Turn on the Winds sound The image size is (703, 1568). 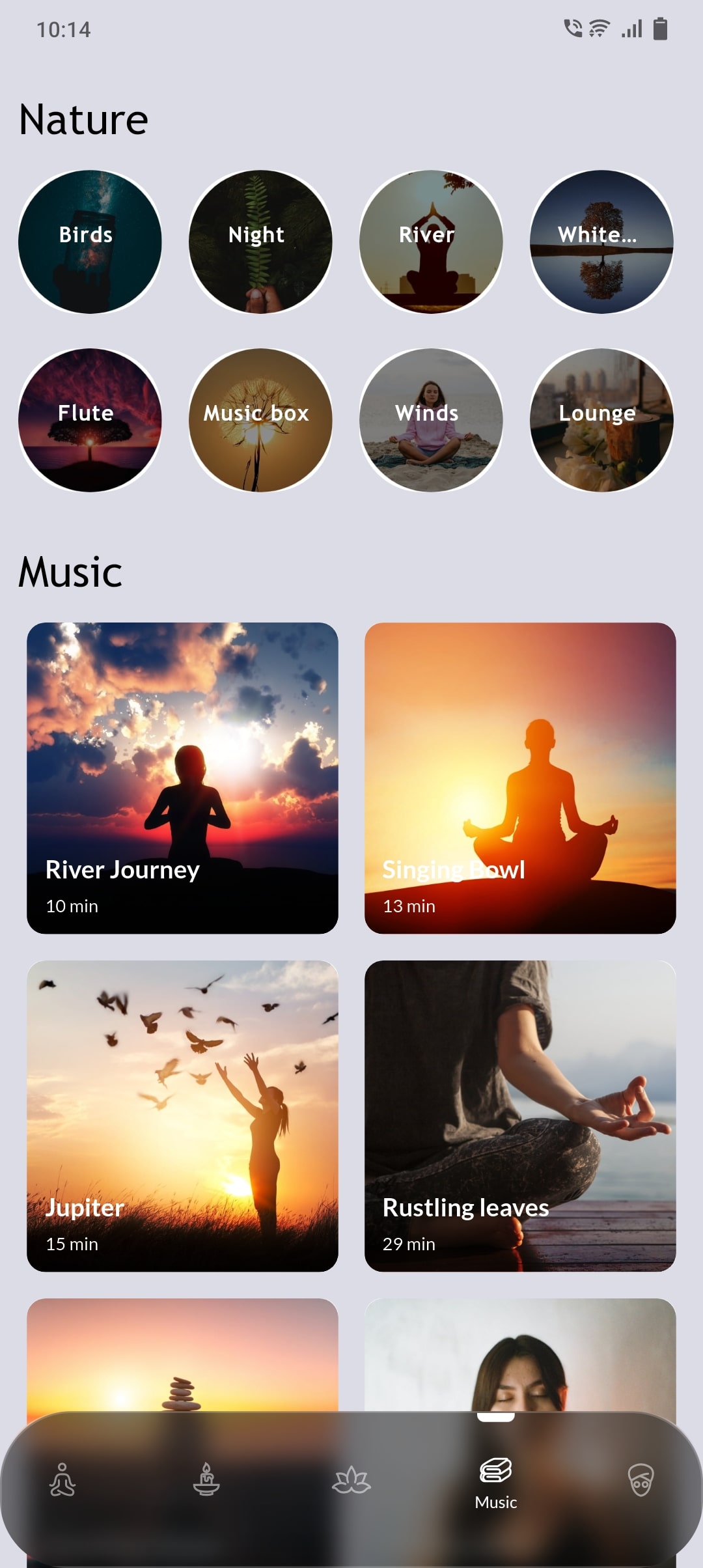tap(431, 420)
